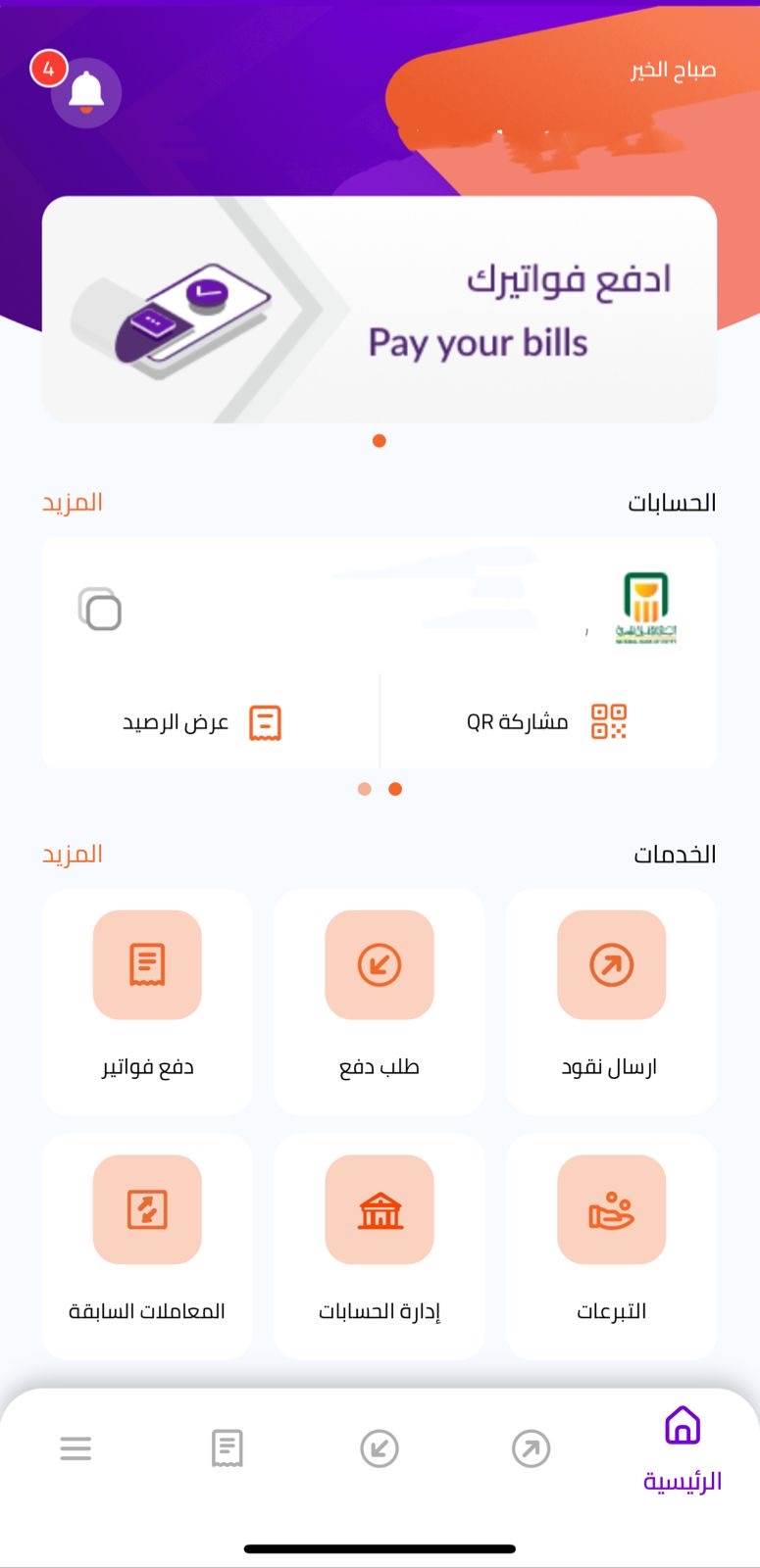Open التبرعات donations service

click(x=611, y=1246)
